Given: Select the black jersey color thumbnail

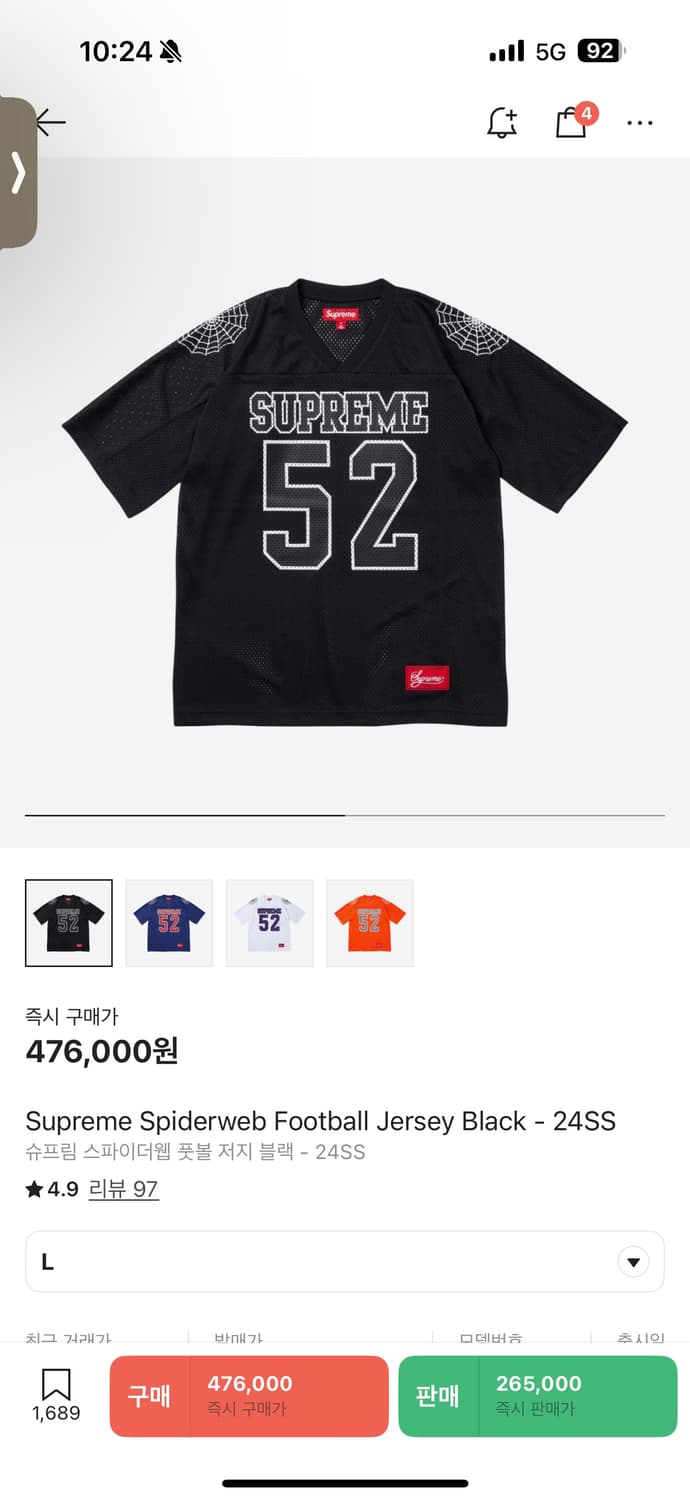Looking at the screenshot, I should click(69, 922).
